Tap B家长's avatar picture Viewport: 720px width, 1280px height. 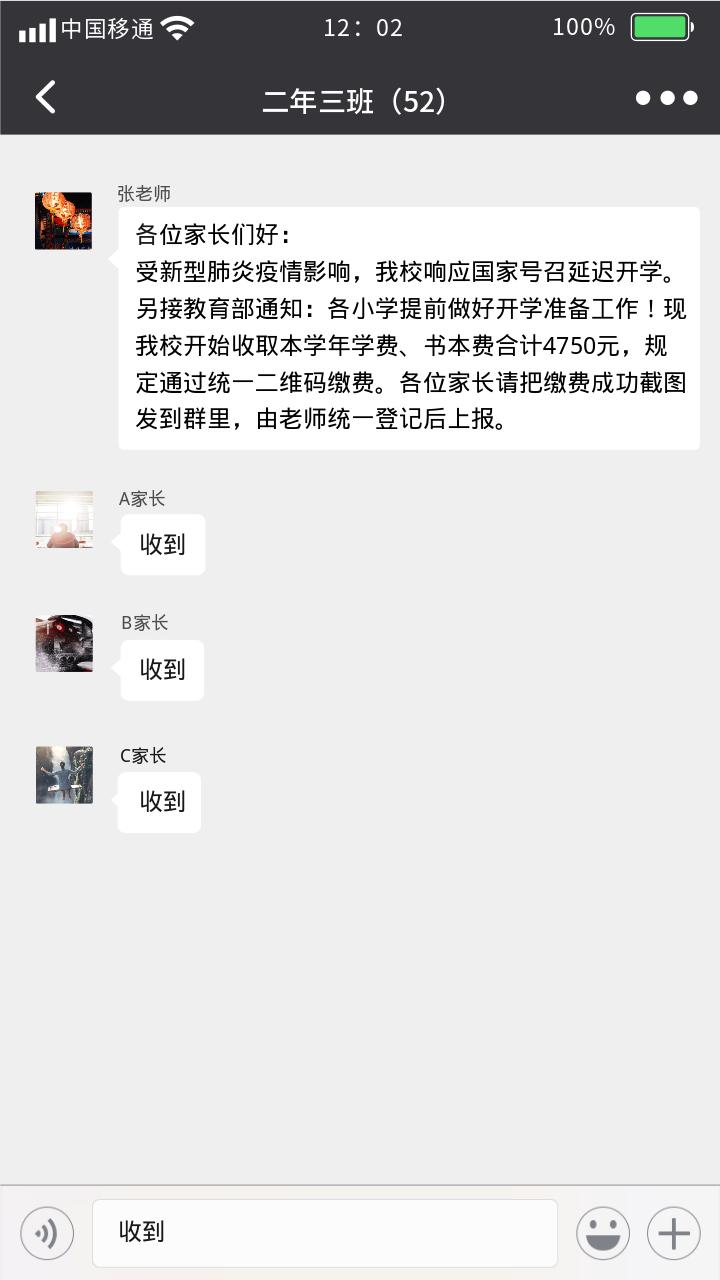pyautogui.click(x=63, y=644)
